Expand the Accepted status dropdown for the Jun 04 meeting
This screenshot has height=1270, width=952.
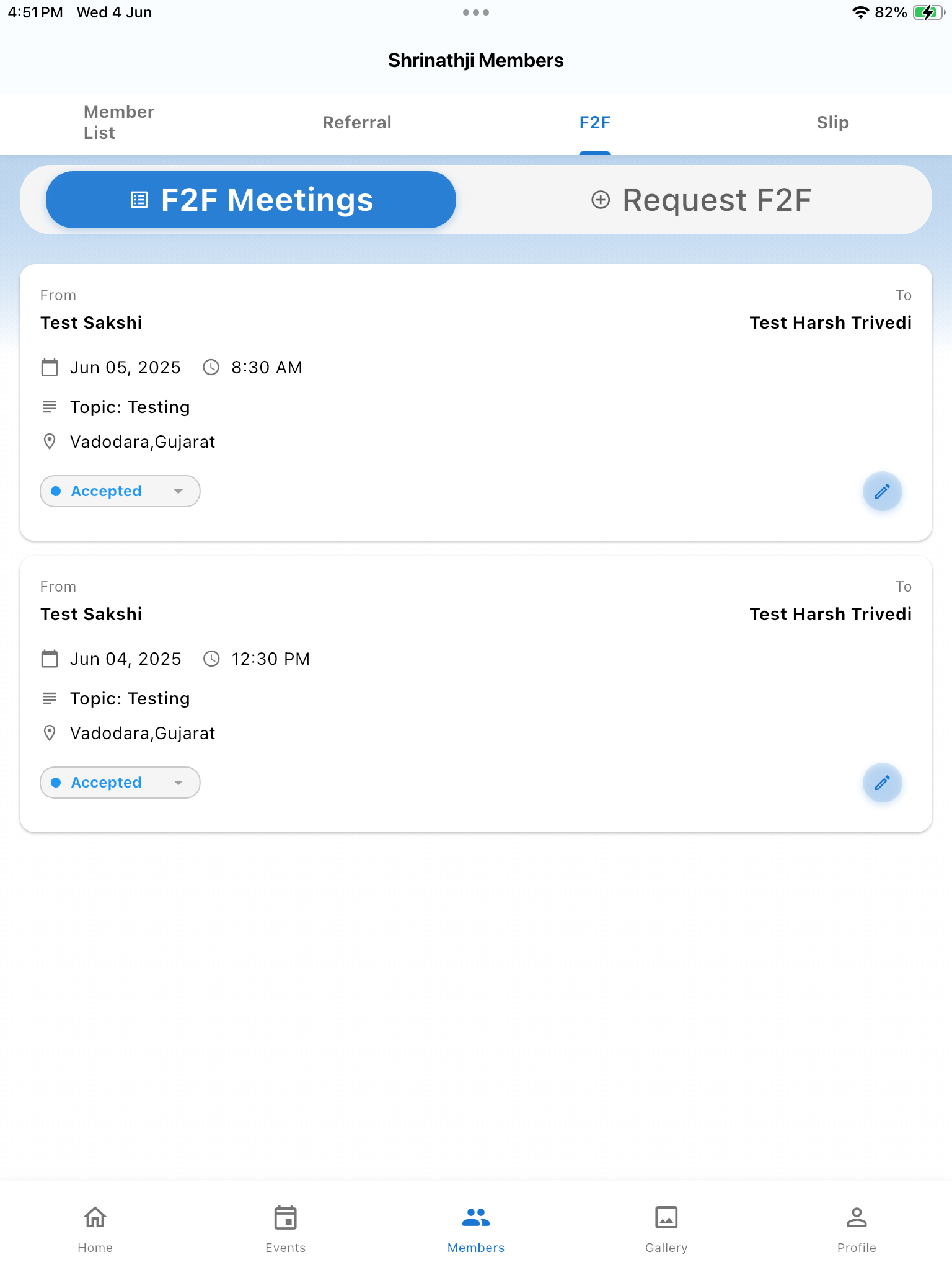tap(120, 783)
